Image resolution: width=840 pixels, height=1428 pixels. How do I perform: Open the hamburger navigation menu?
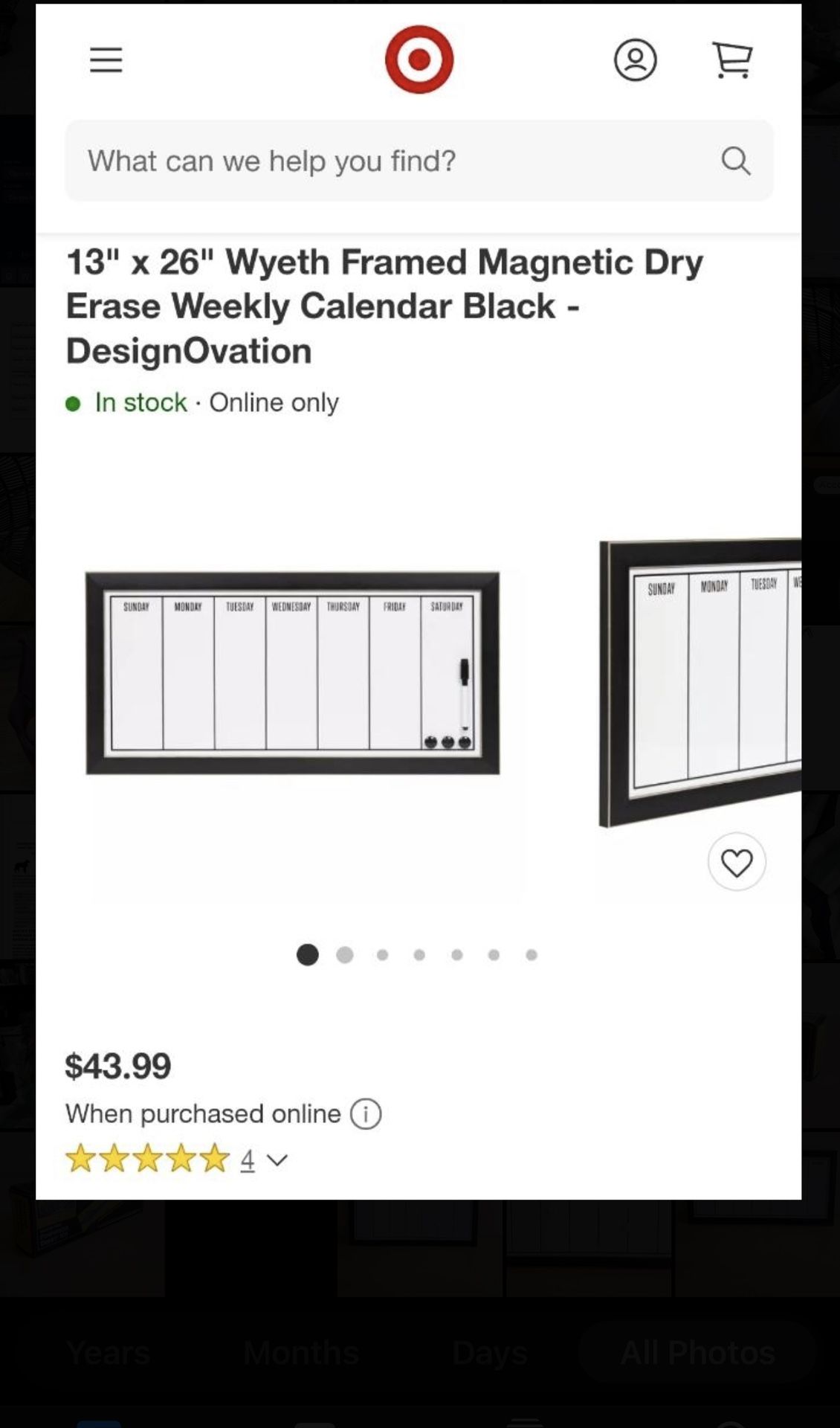(x=106, y=60)
